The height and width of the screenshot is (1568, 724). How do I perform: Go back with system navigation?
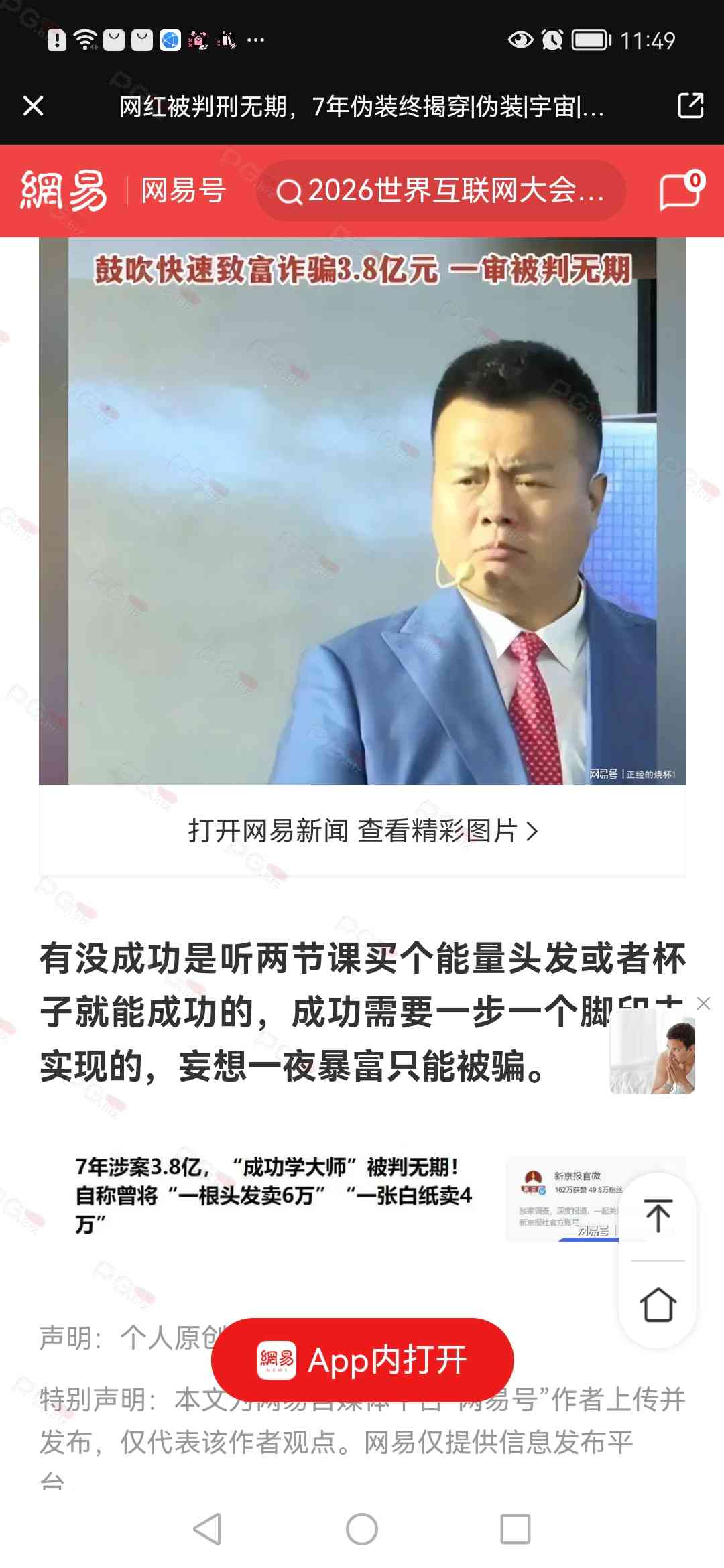[x=207, y=1529]
